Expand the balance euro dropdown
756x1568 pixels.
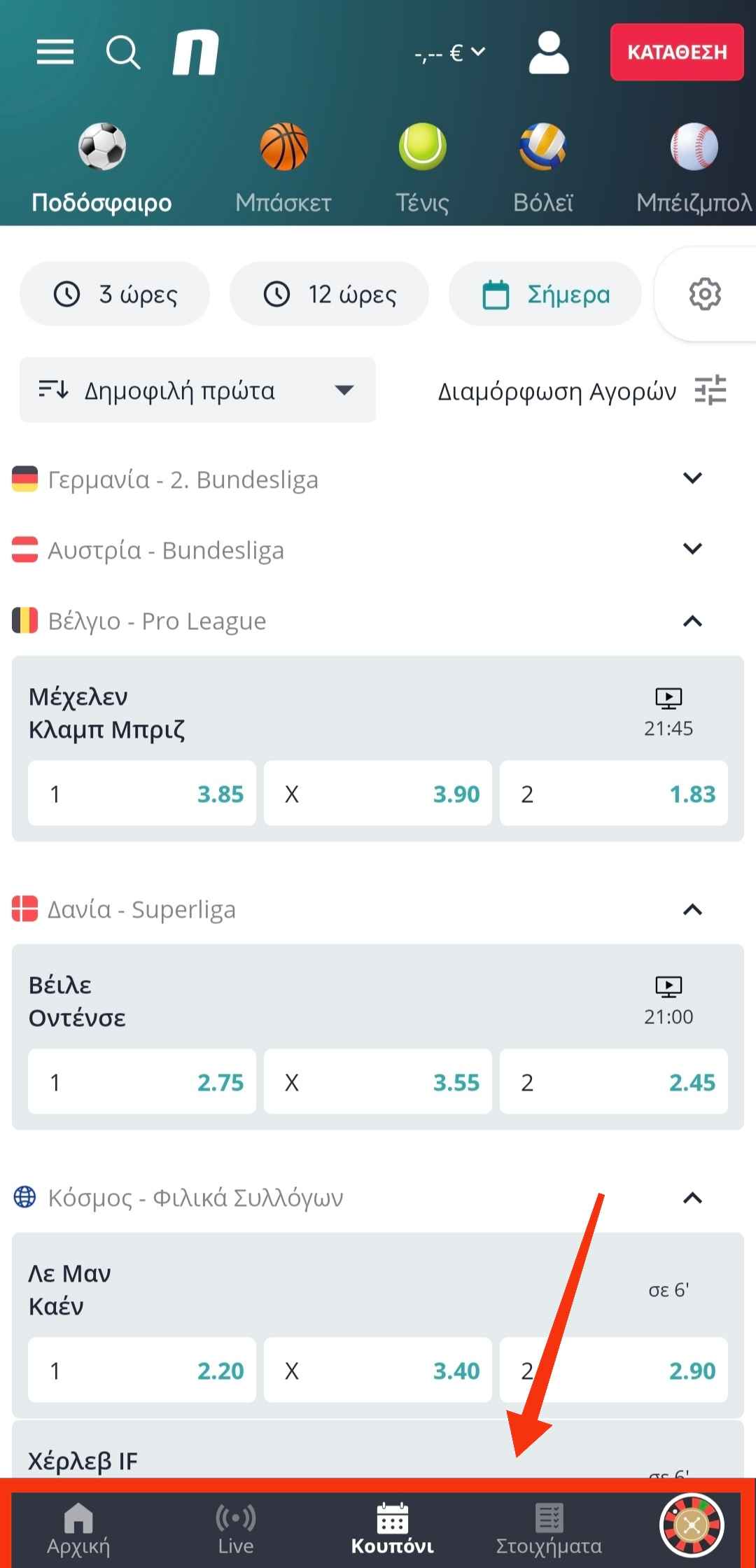(x=449, y=52)
